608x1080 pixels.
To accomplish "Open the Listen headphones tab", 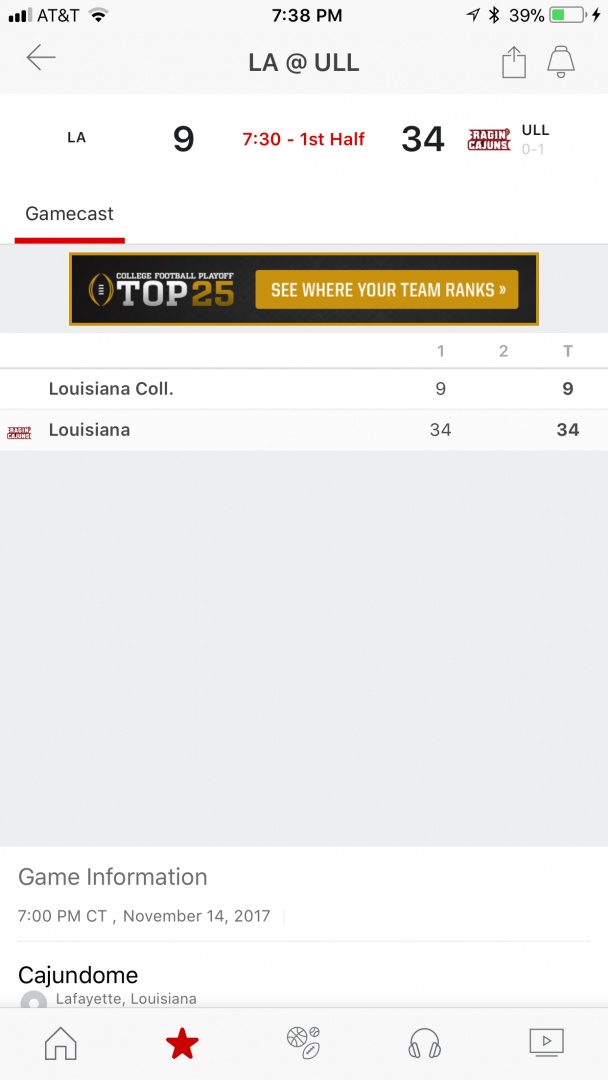I will pos(425,1044).
